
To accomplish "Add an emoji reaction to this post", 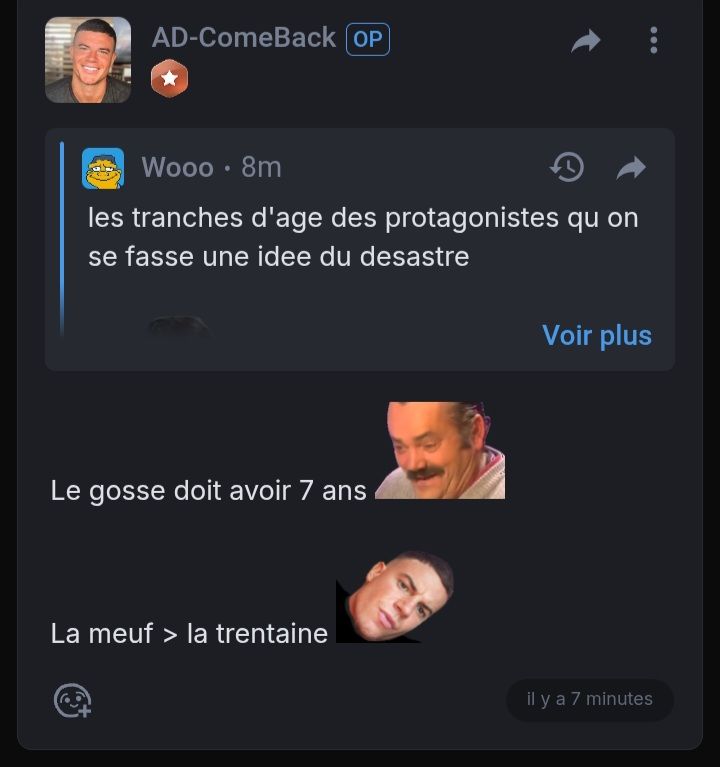I will click(x=72, y=700).
